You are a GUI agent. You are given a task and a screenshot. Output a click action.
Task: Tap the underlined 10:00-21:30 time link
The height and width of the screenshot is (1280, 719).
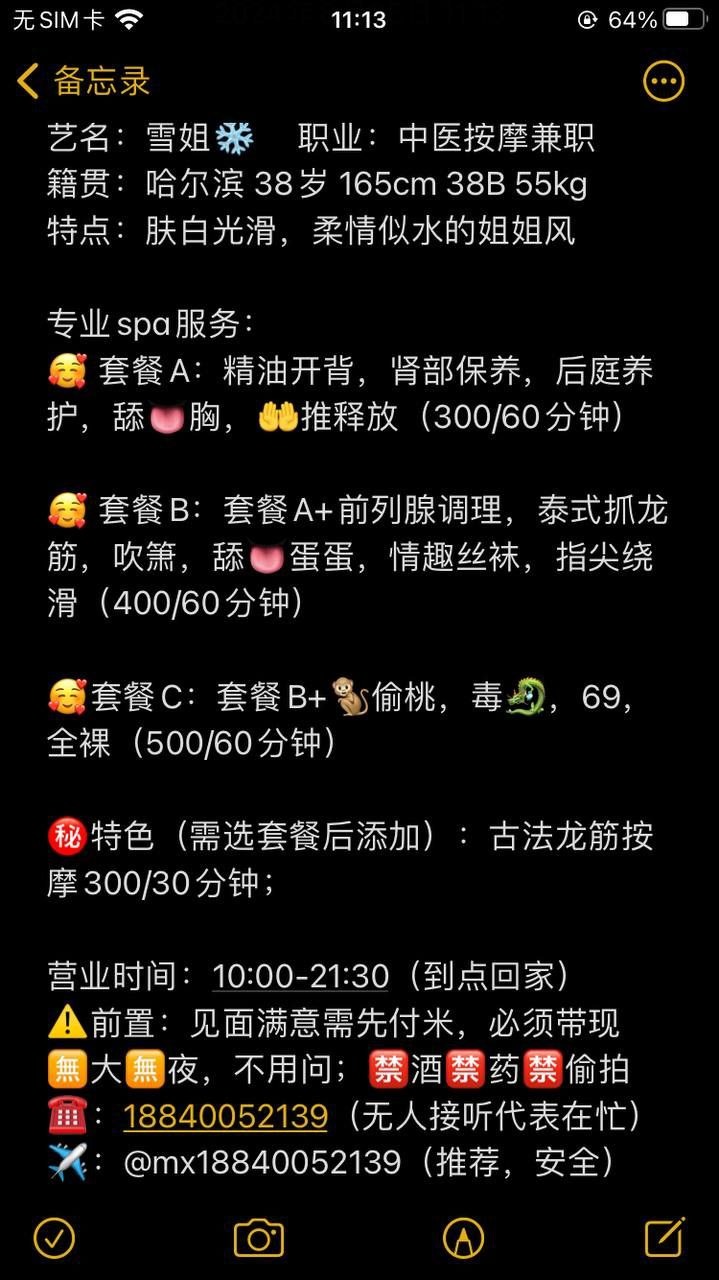point(300,975)
